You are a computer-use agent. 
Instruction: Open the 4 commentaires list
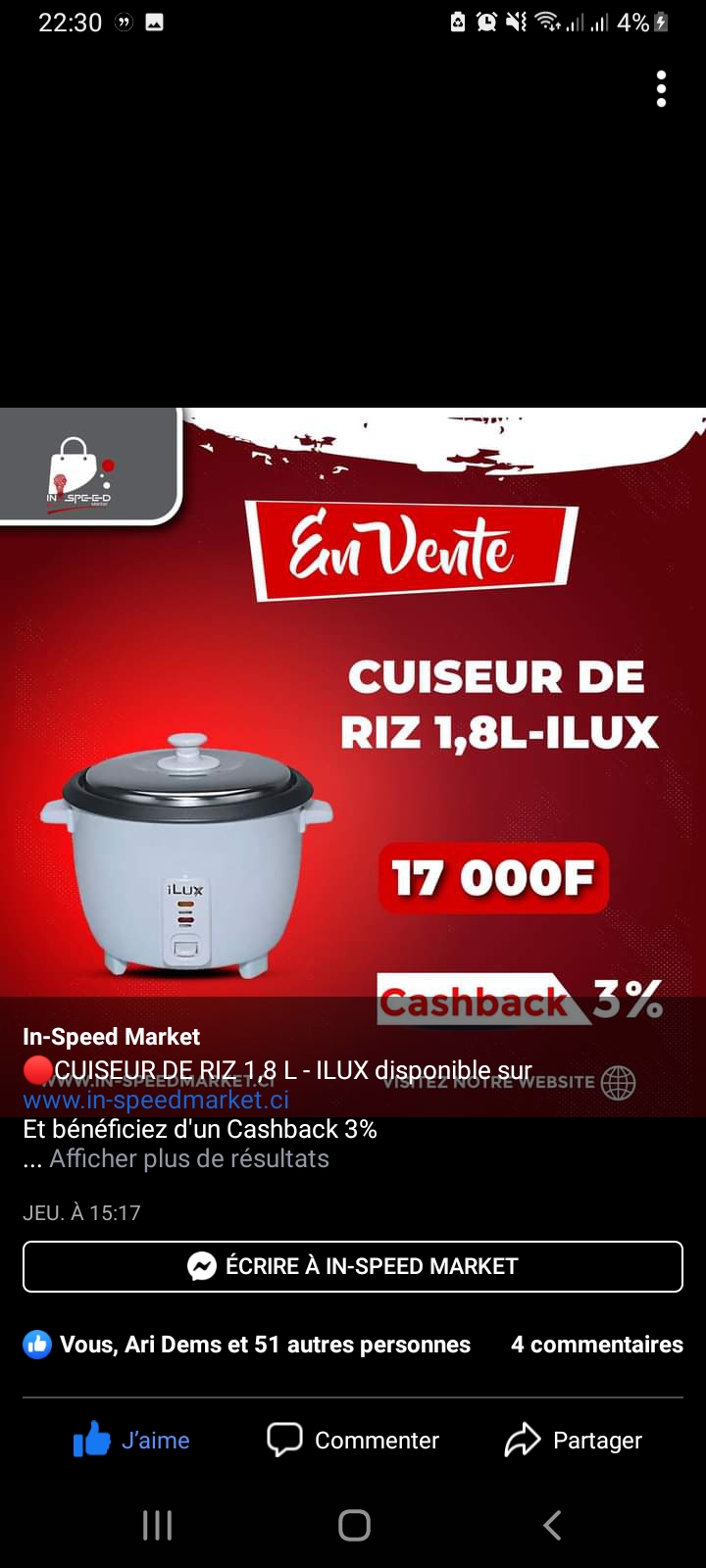click(x=596, y=1345)
